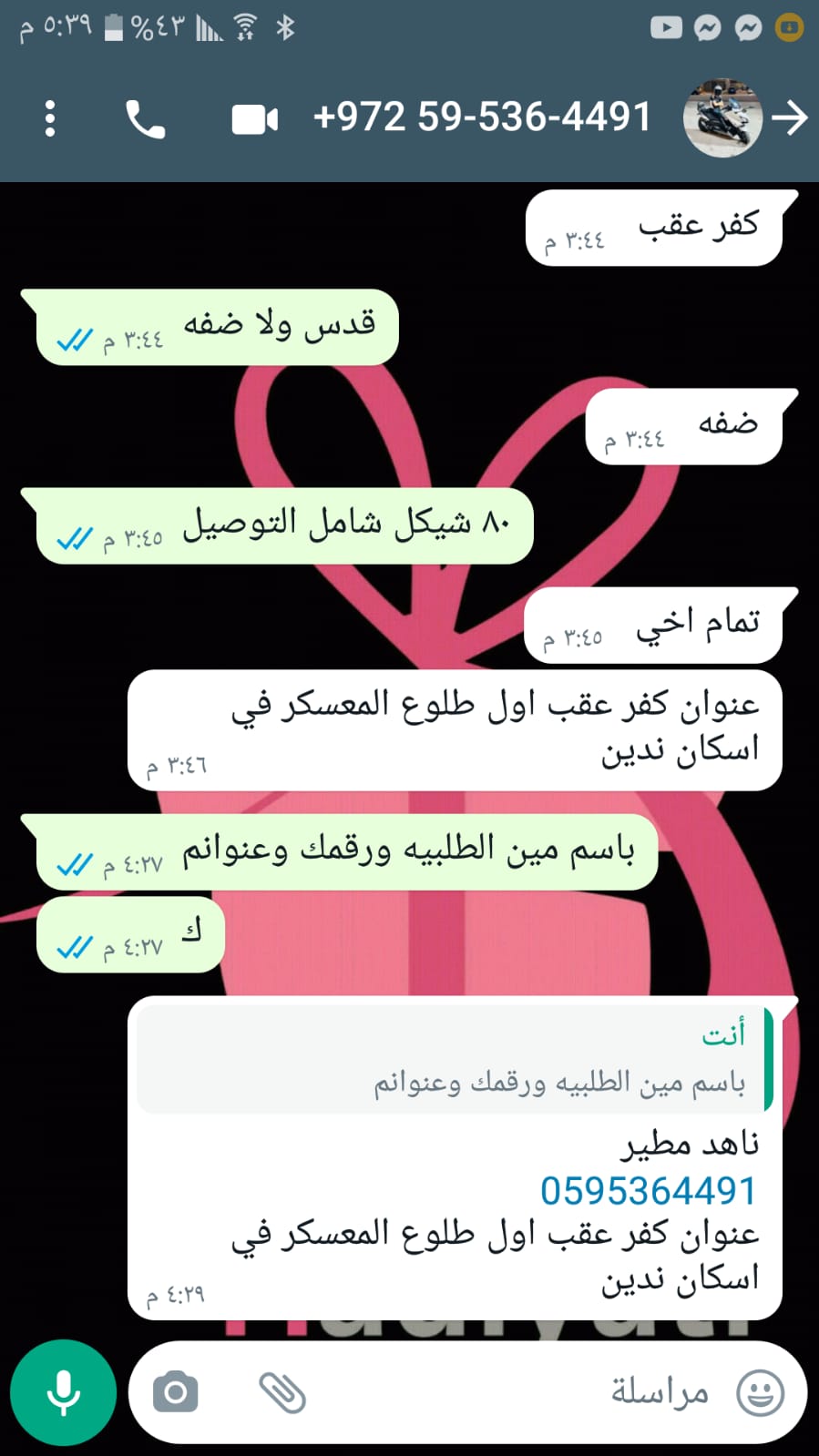The width and height of the screenshot is (819, 1456).
Task: Tap the contact's profile picture
Action: (x=722, y=117)
